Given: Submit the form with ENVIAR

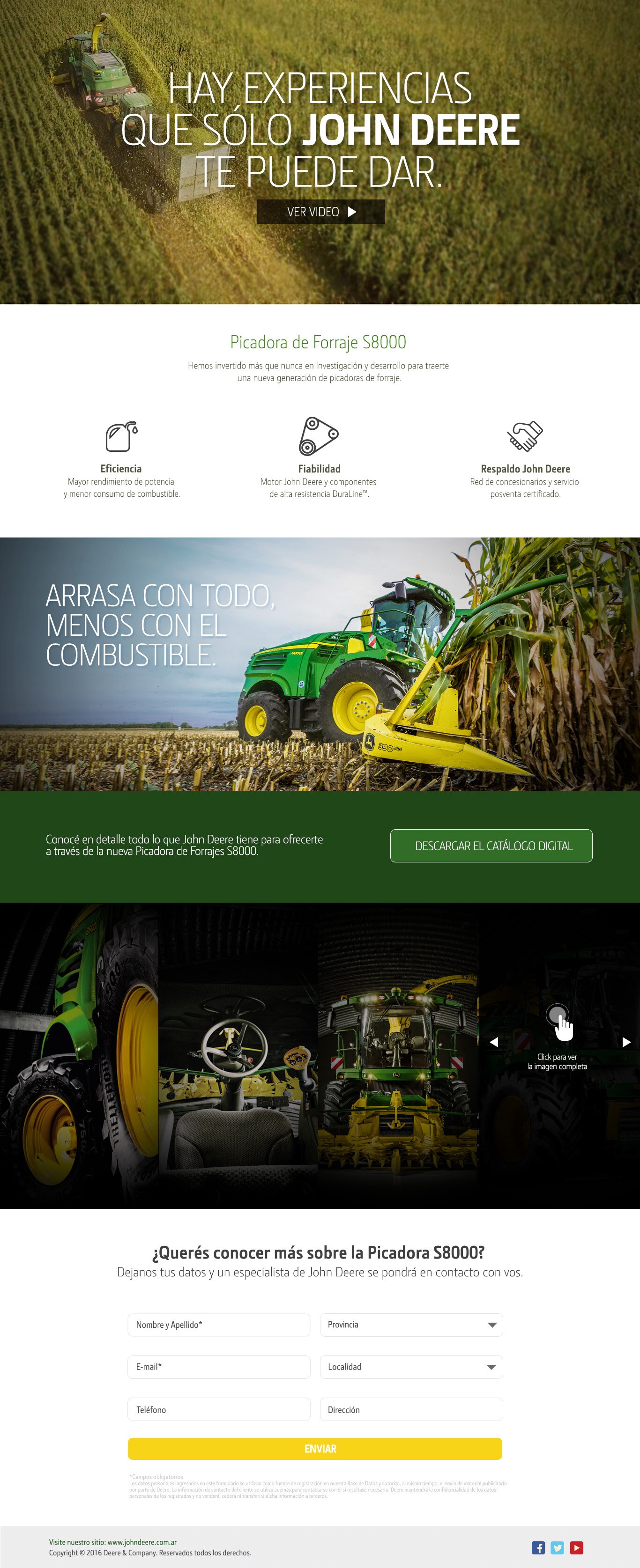Looking at the screenshot, I should (x=315, y=1449).
